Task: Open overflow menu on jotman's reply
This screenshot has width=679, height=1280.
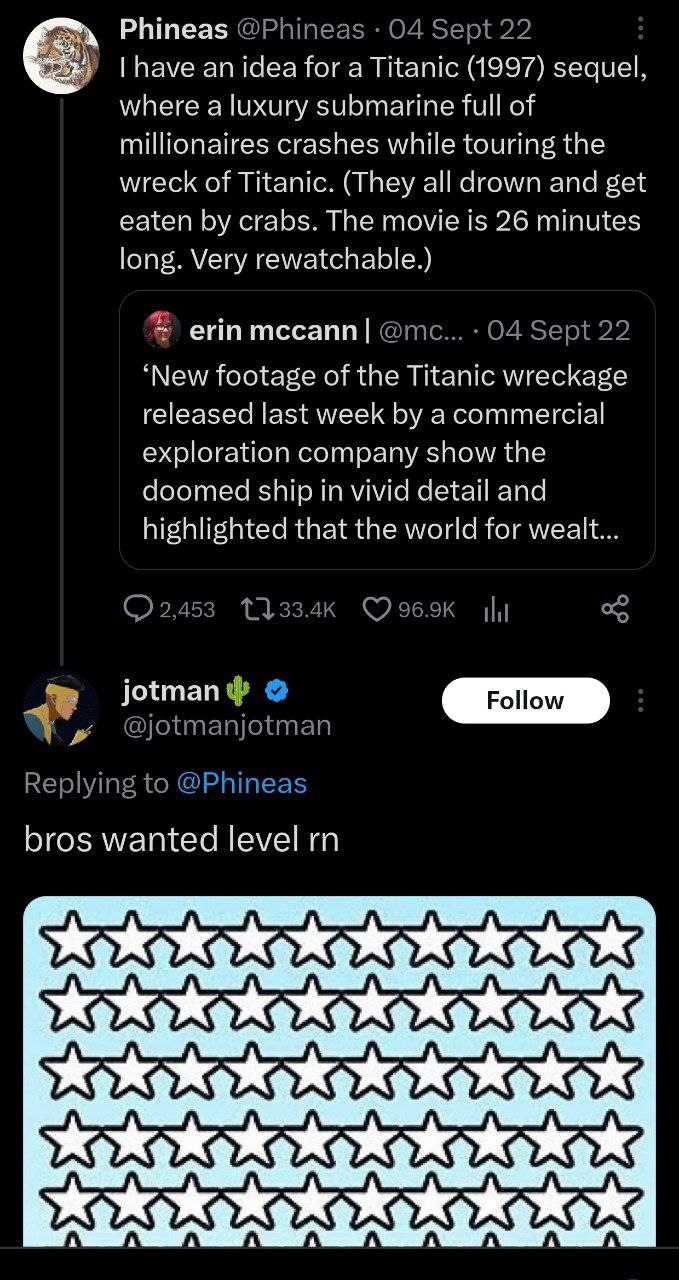Action: point(641,700)
